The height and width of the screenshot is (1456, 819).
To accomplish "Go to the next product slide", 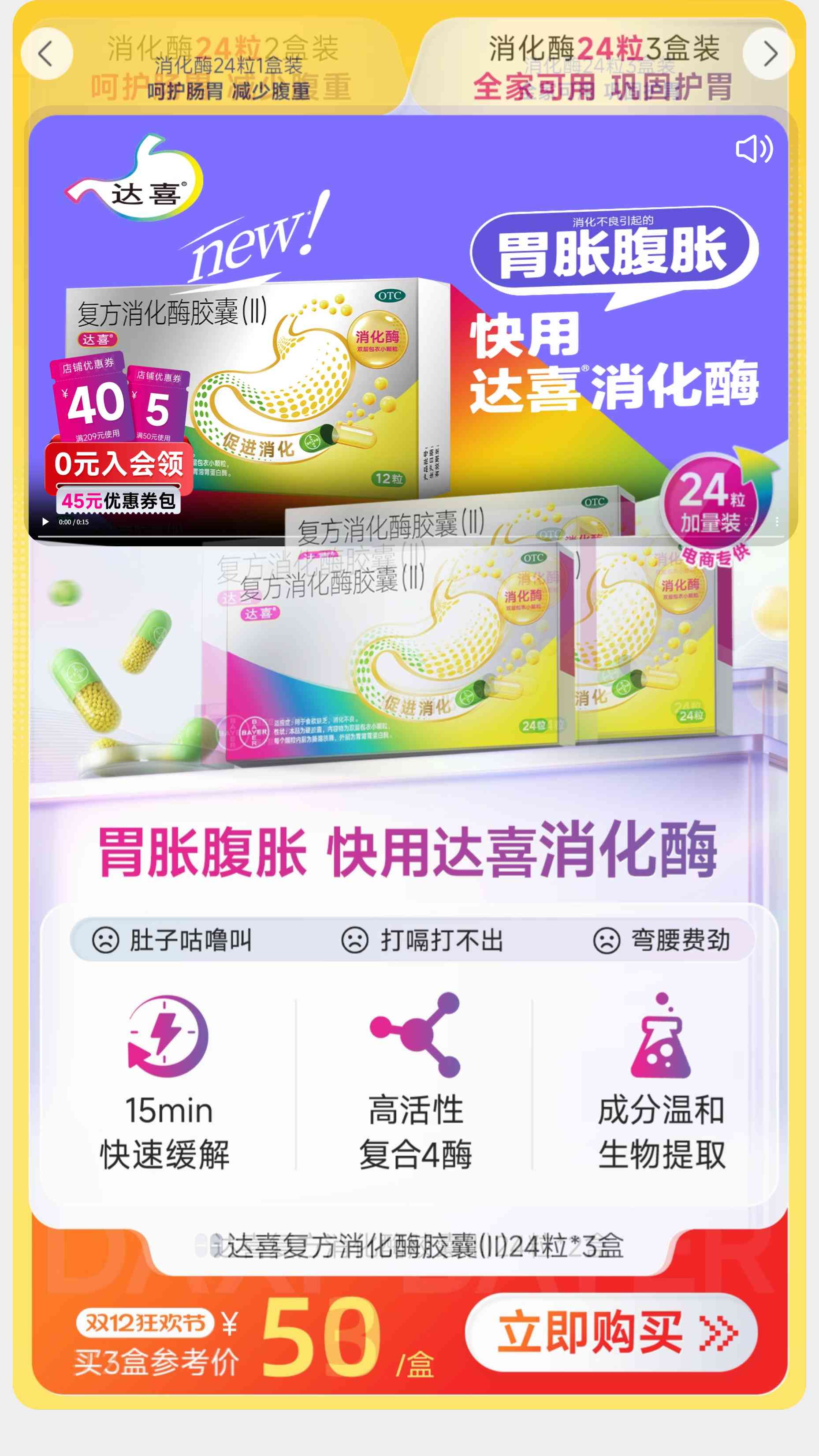I will click(769, 54).
